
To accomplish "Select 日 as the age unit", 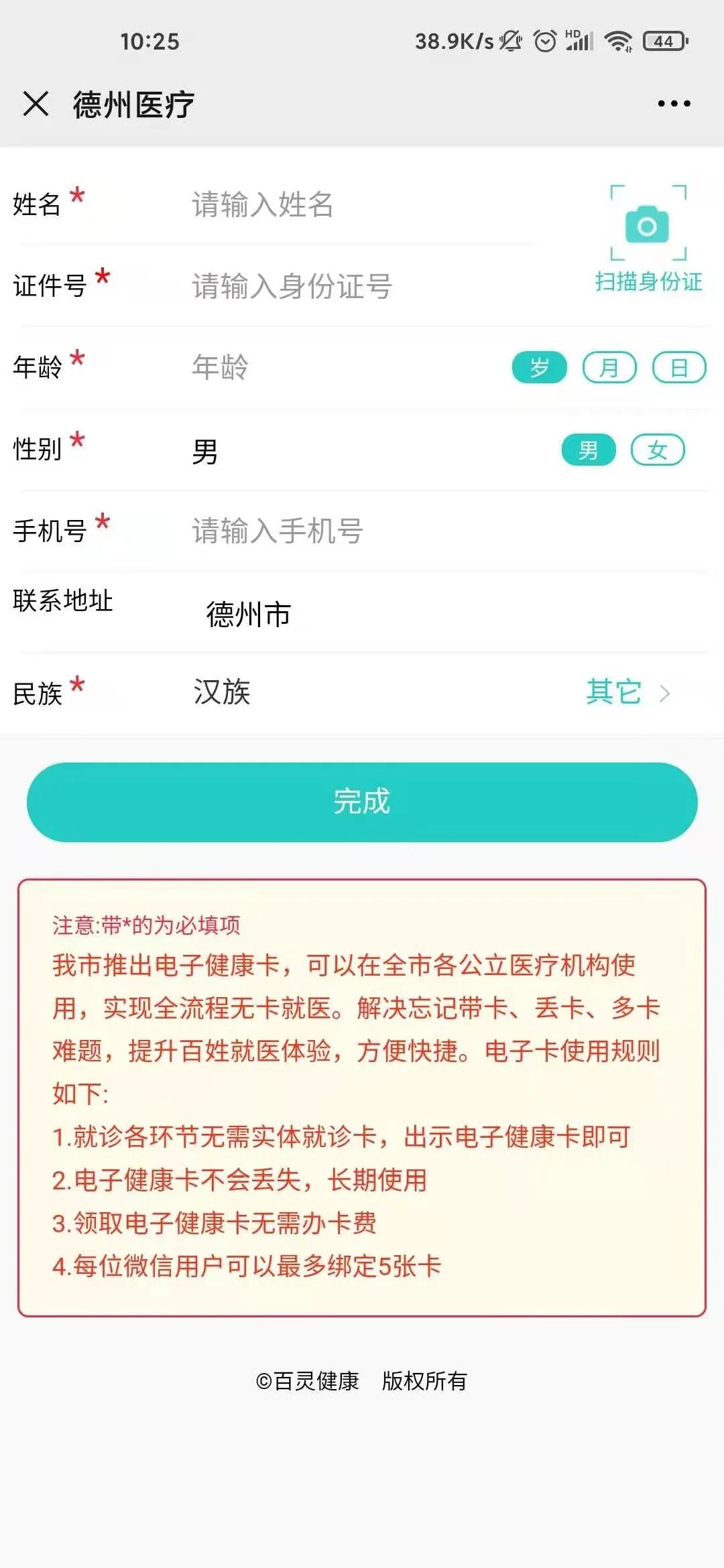I will (x=678, y=367).
